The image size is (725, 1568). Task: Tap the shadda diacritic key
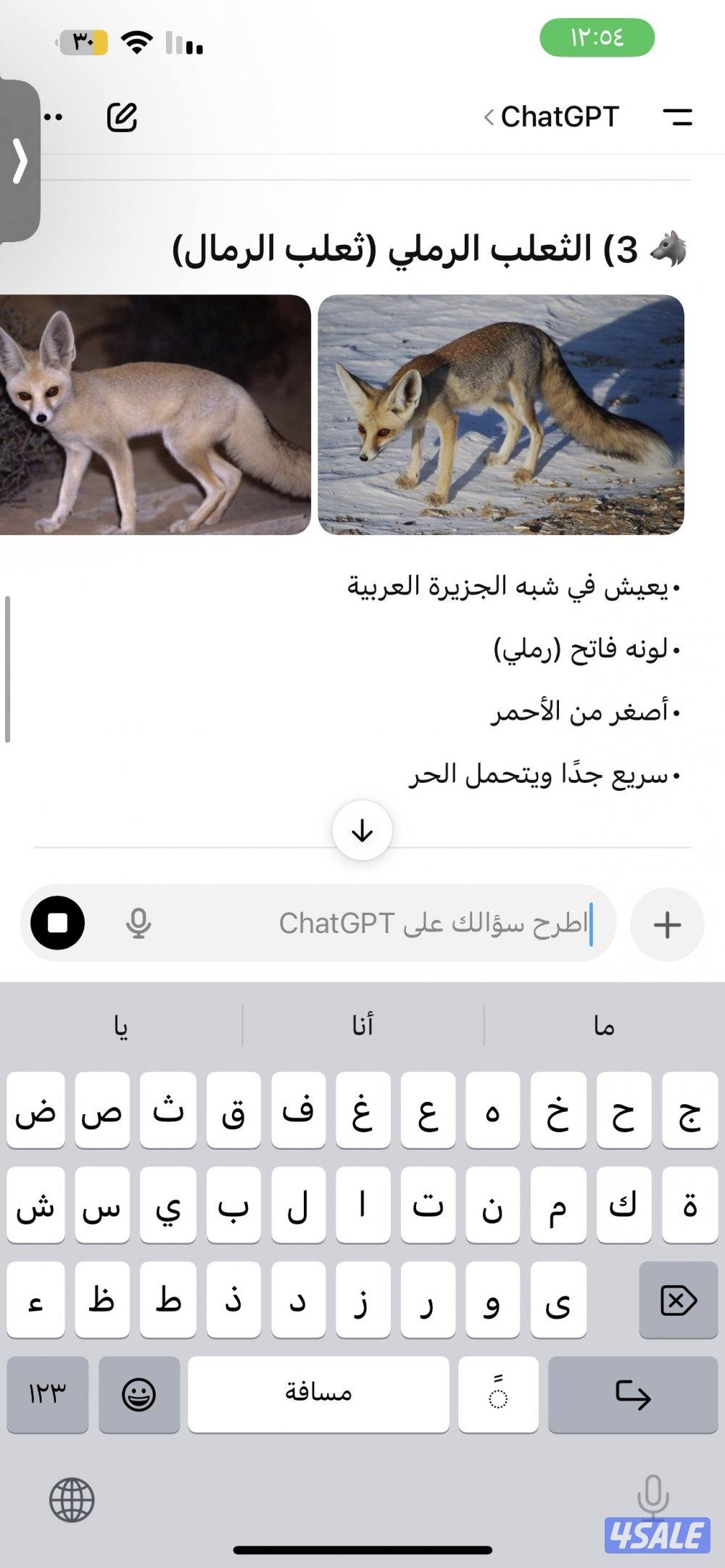click(x=499, y=1393)
